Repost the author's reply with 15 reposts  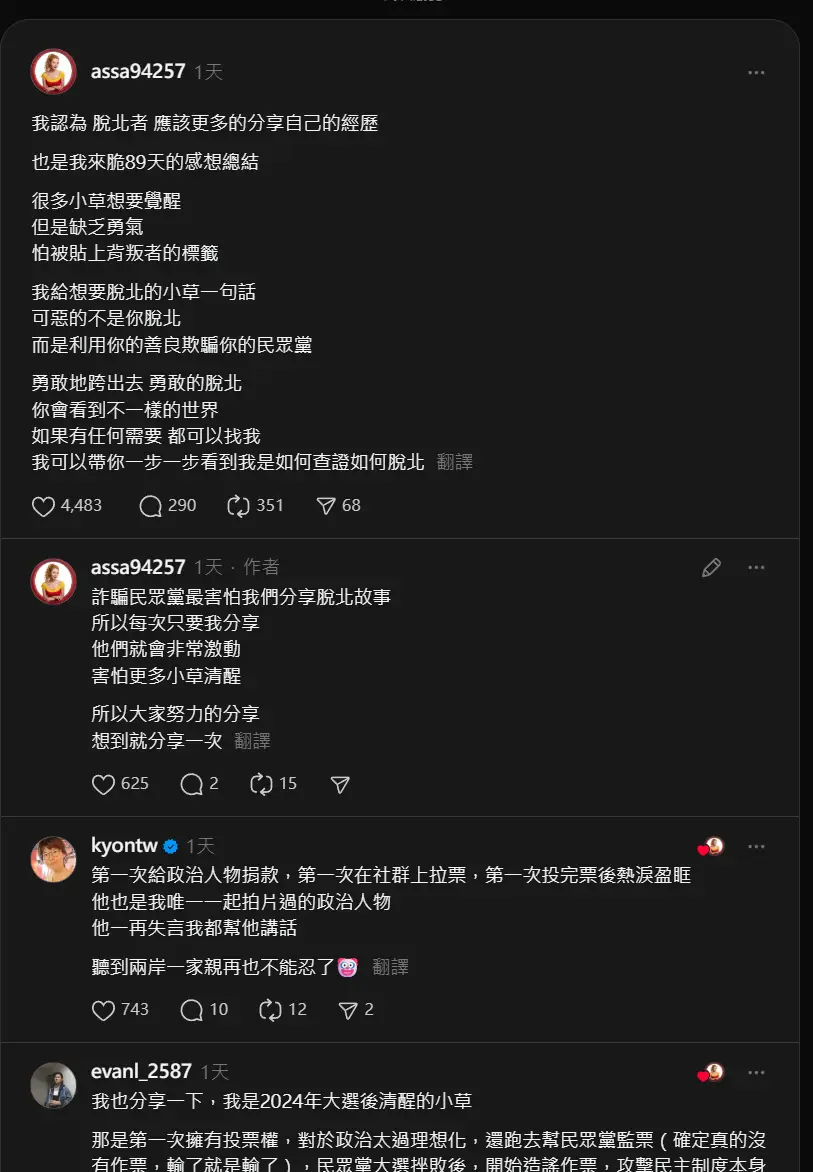[x=261, y=784]
